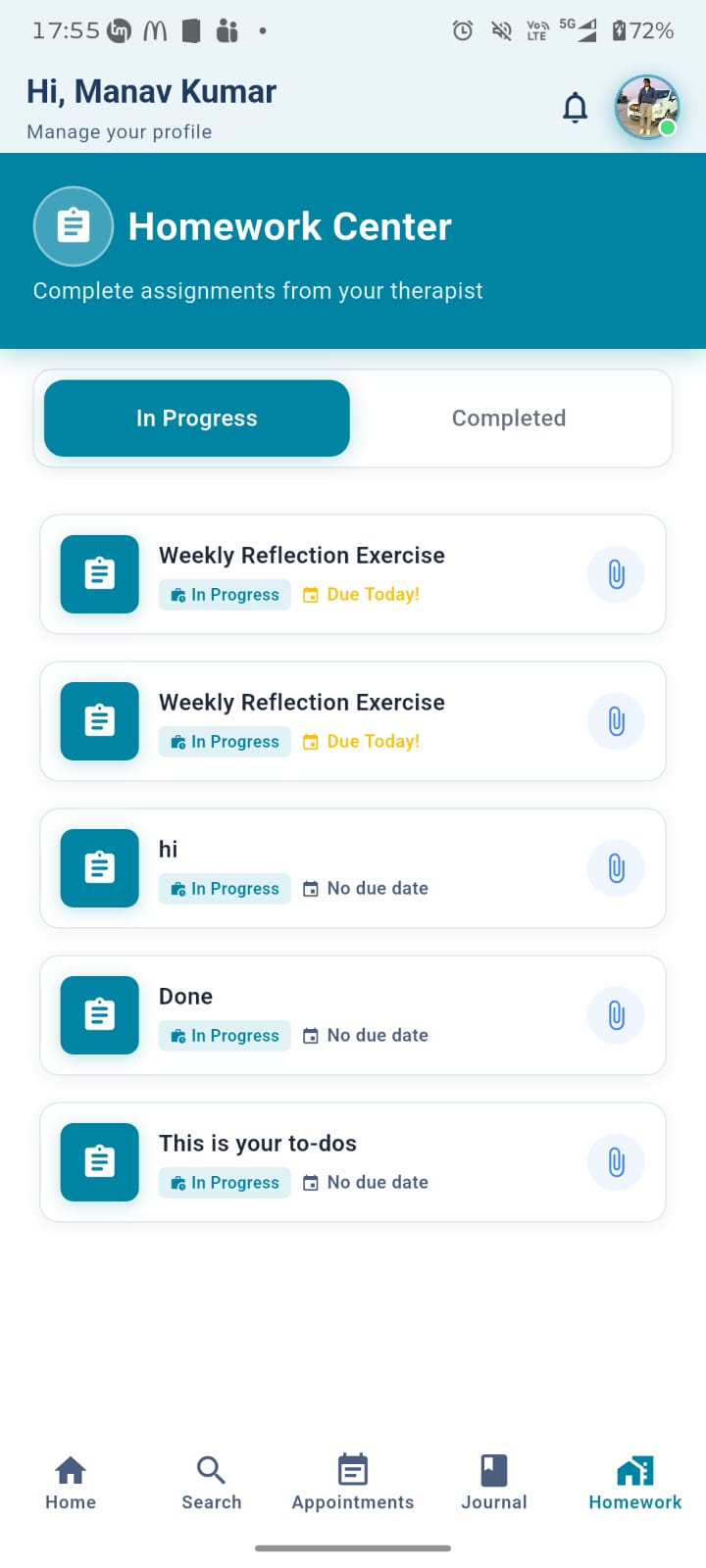Switch to the Completed tab
Image resolution: width=706 pixels, height=1568 pixels.
508,418
